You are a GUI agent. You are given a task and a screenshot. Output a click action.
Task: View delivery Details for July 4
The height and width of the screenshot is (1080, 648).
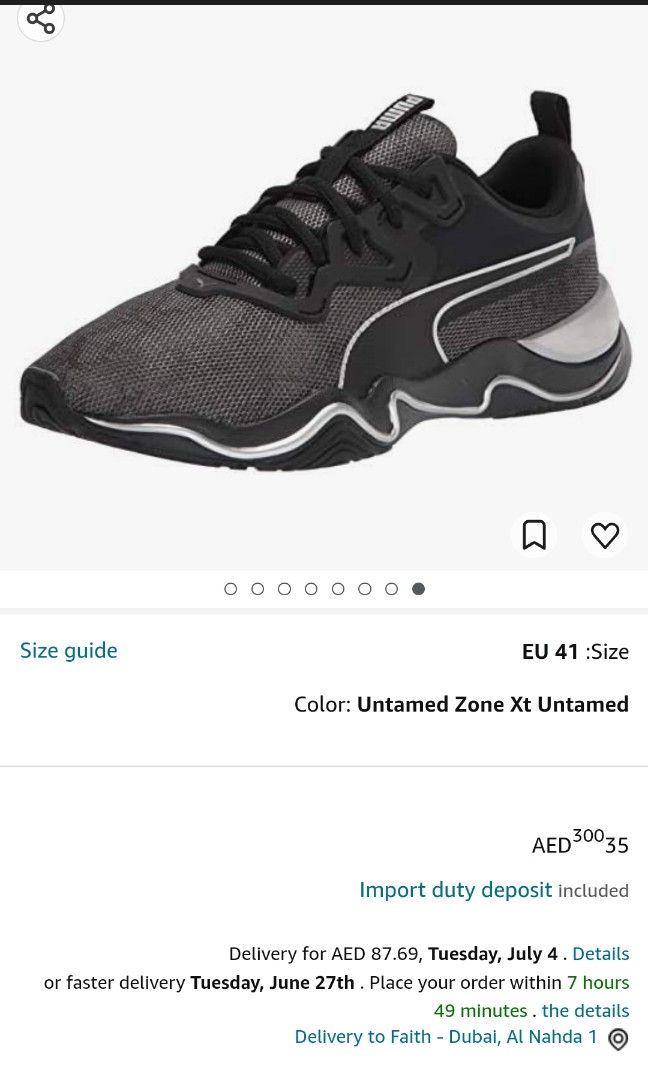pos(600,954)
